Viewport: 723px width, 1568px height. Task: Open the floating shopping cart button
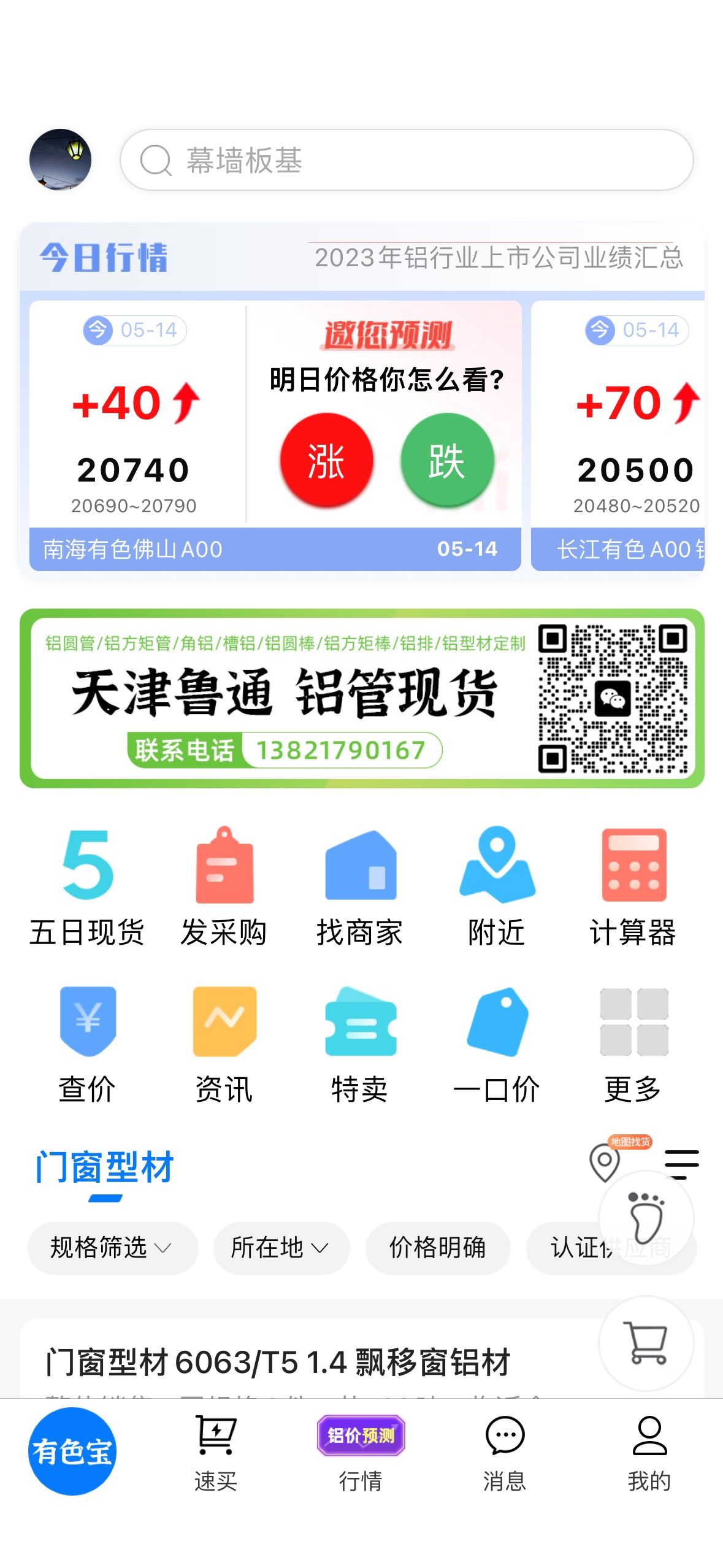pos(646,1343)
